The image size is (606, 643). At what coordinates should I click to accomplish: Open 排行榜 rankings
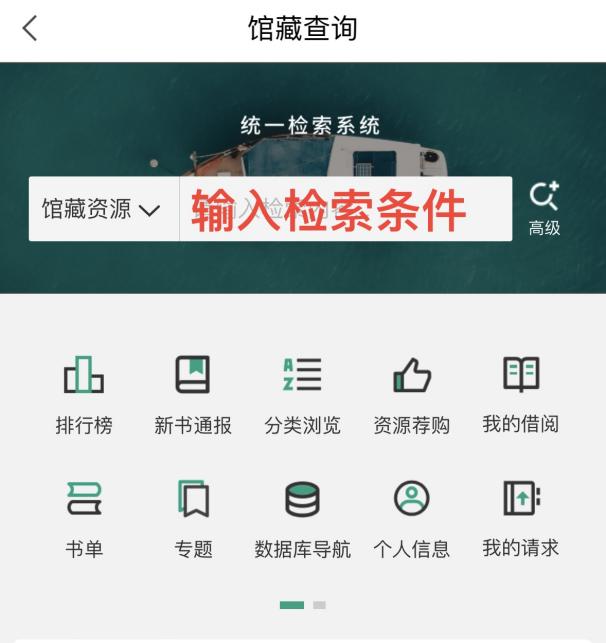[84, 394]
